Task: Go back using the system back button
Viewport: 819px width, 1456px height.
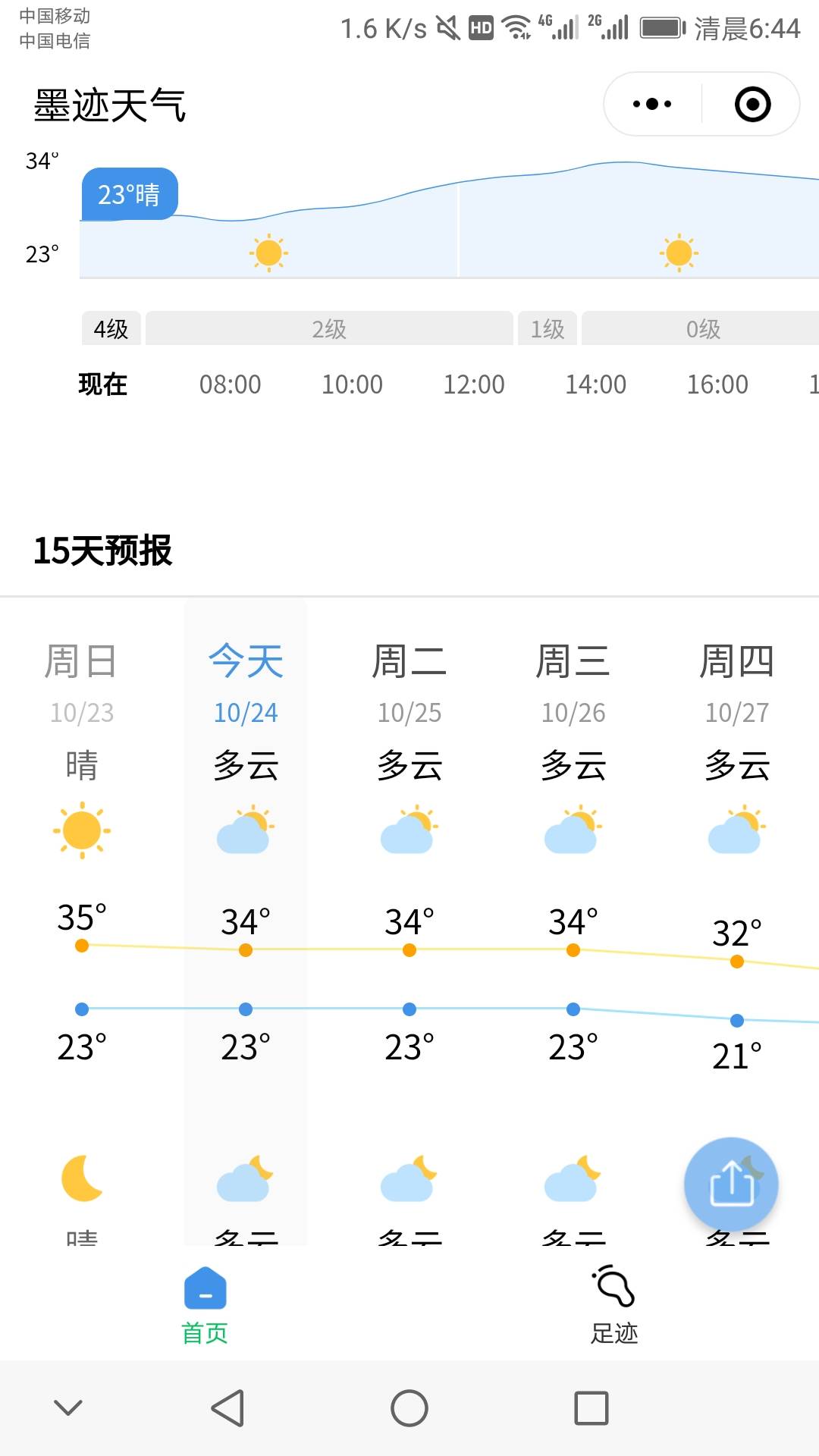Action: (227, 1408)
